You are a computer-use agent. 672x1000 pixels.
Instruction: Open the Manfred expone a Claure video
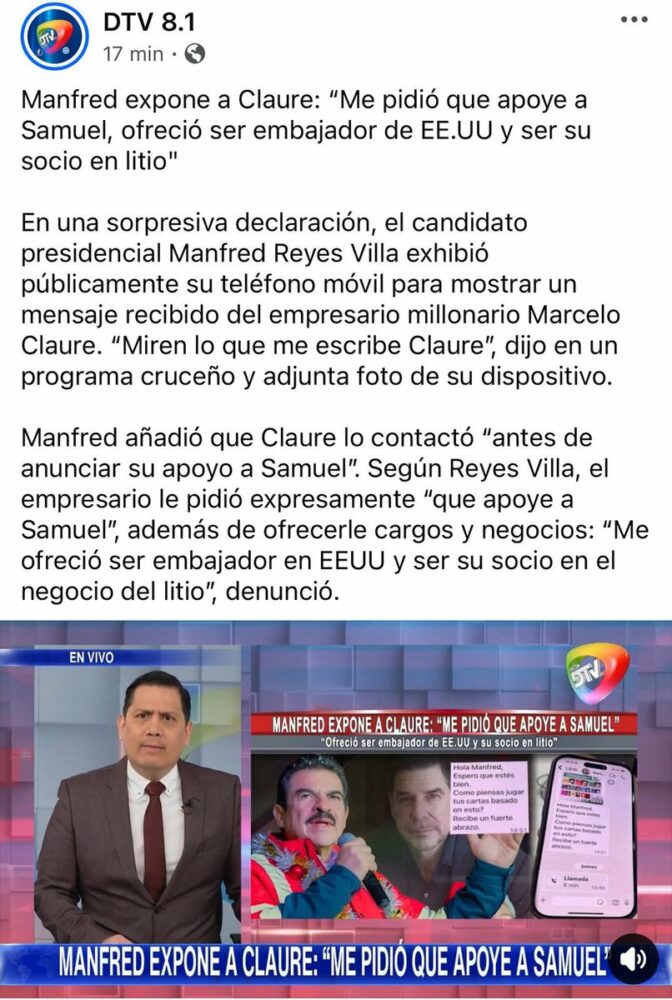[x=336, y=800]
